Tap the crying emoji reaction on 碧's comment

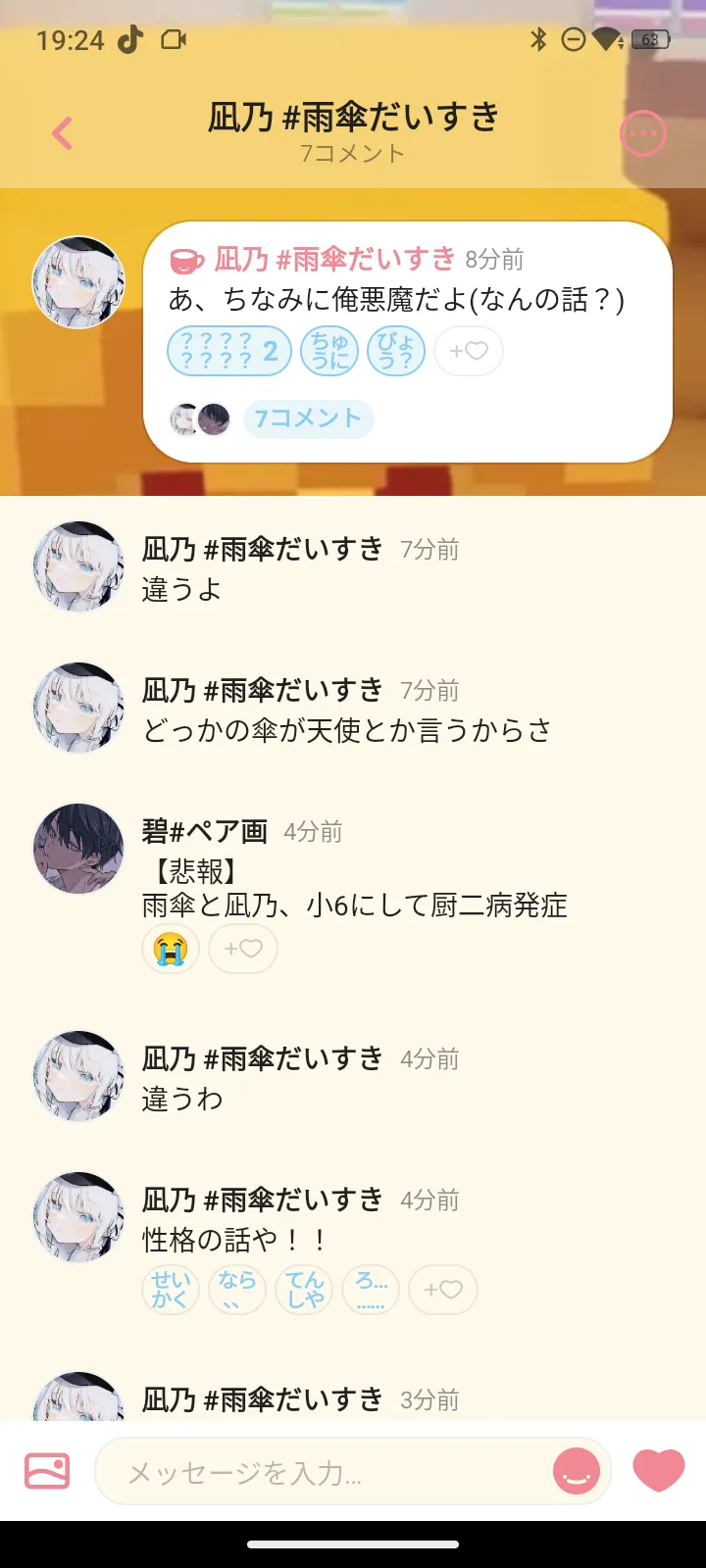coord(171,949)
